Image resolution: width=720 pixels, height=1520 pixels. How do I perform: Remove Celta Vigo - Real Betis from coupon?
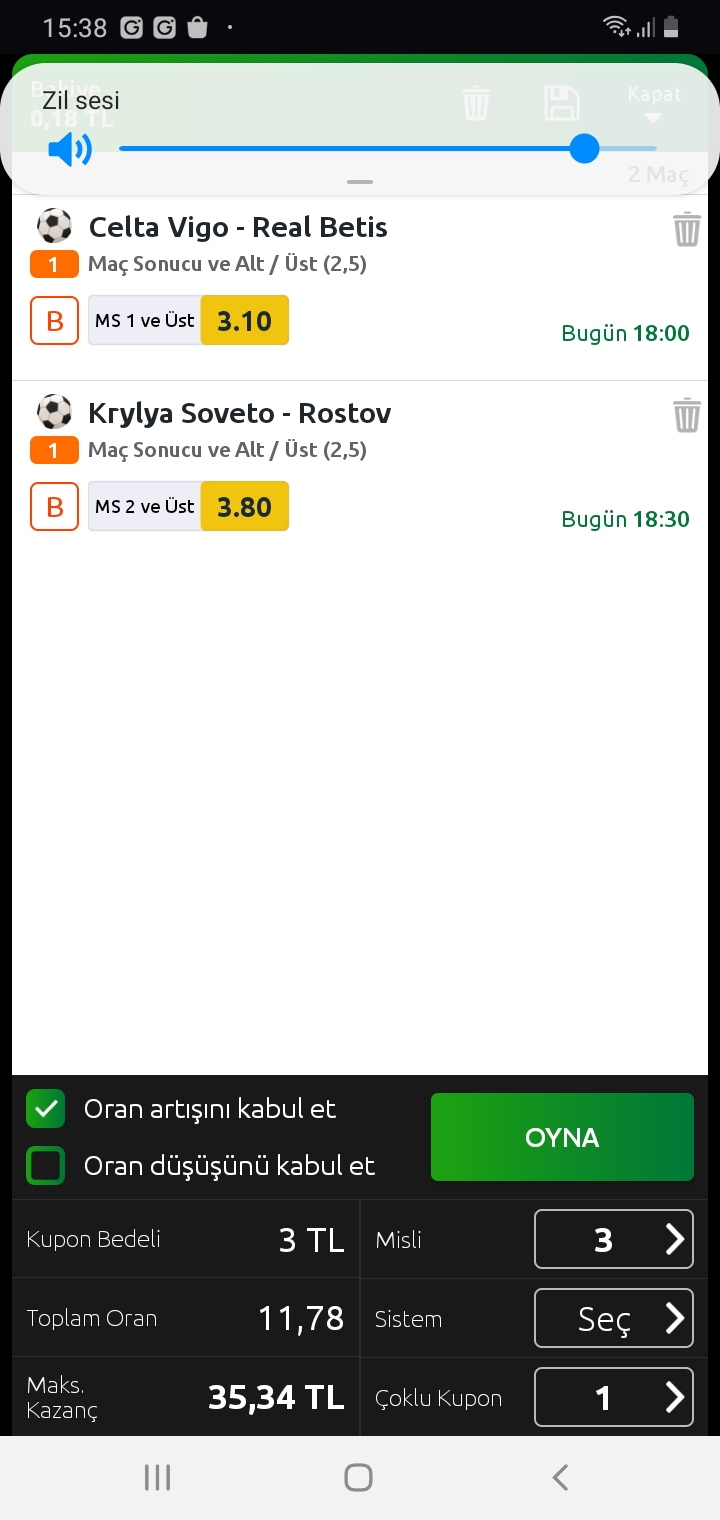(686, 229)
